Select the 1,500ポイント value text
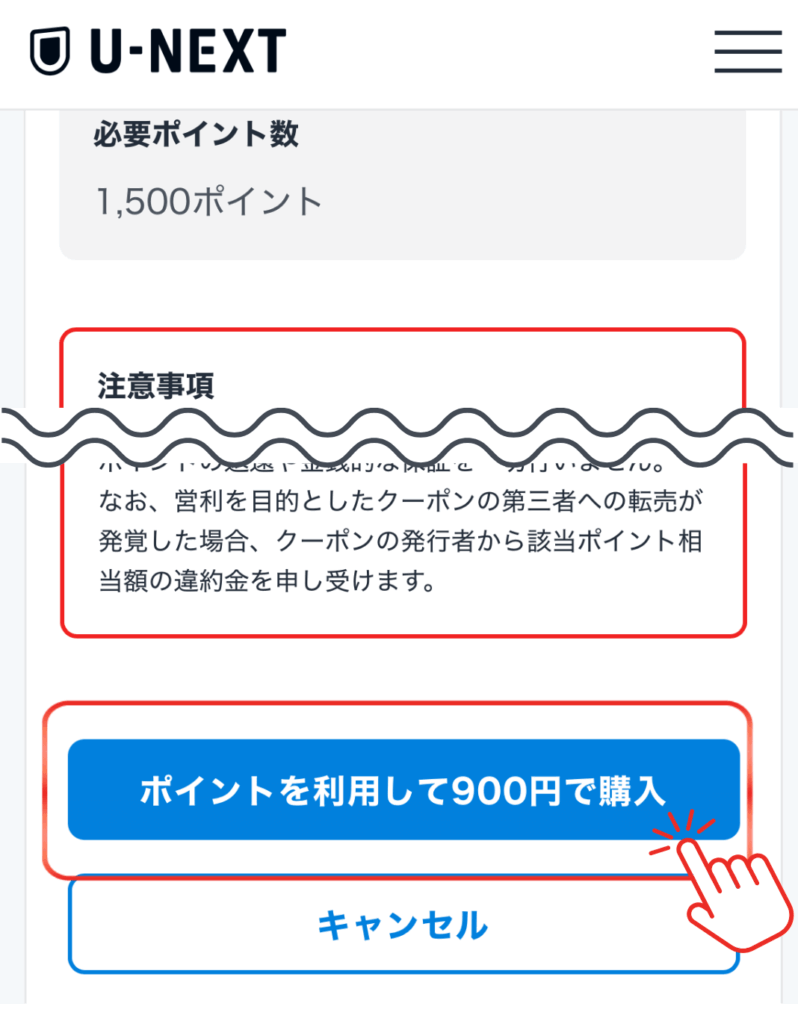This screenshot has height=1024, width=798. 208,198
